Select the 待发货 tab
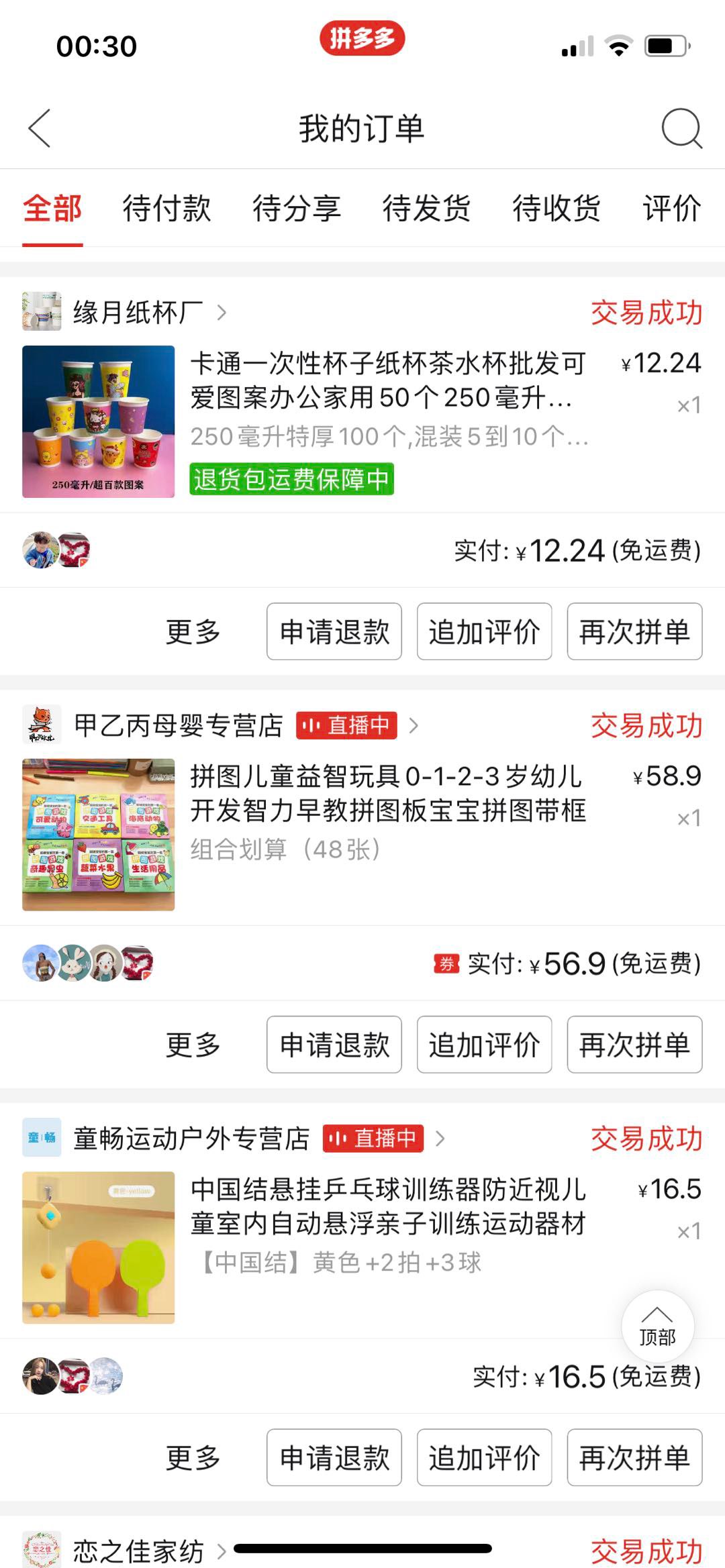This screenshot has height=1568, width=725. pos(426,208)
